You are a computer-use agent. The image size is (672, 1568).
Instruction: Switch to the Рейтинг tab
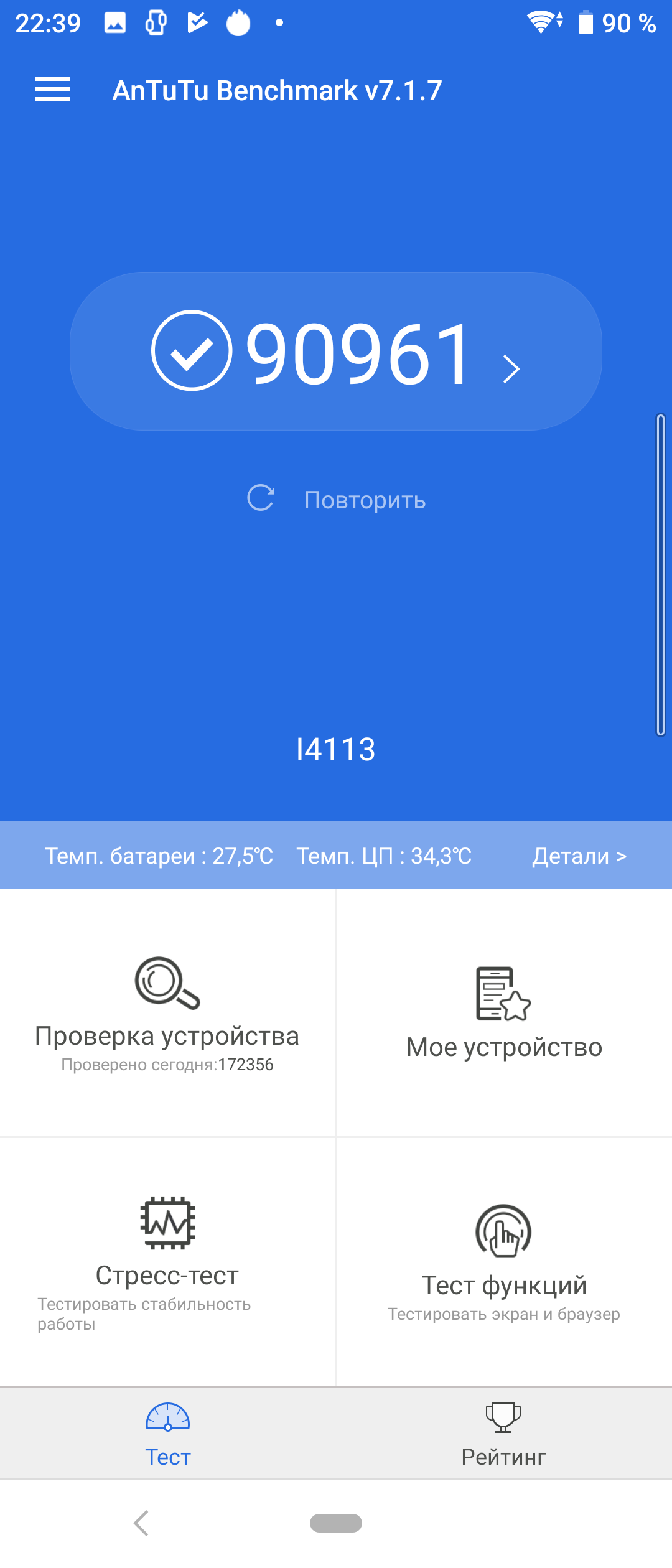(x=503, y=1434)
